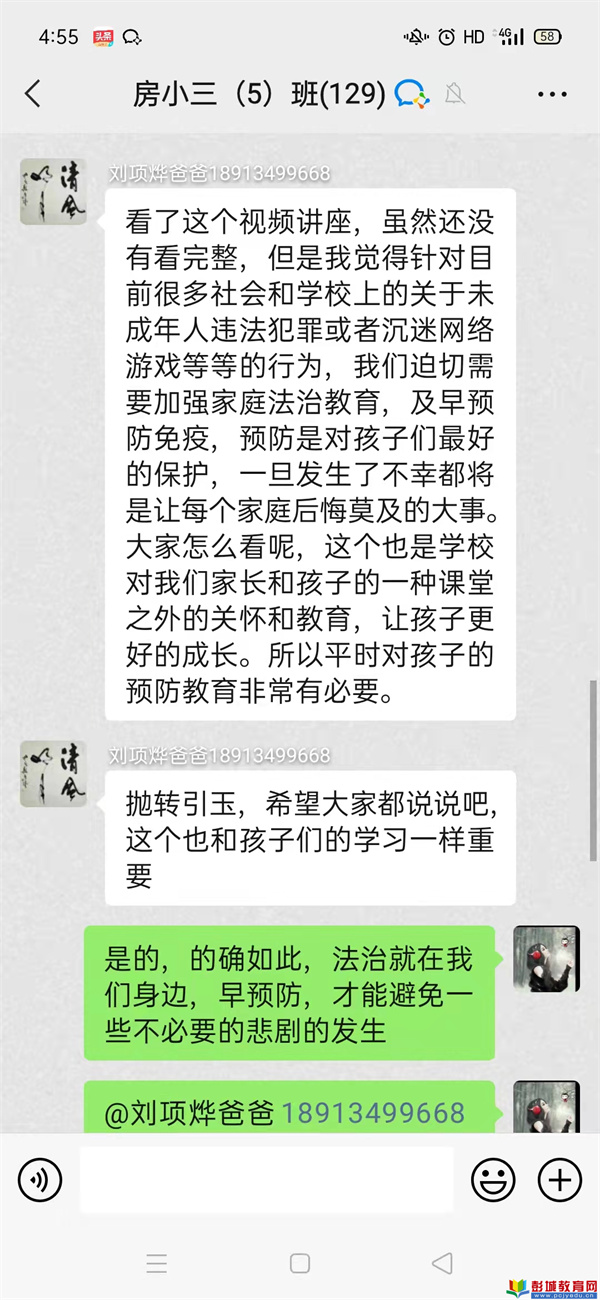Tap phone number 18913499668 in the mention
600x1300 pixels.
(373, 1113)
